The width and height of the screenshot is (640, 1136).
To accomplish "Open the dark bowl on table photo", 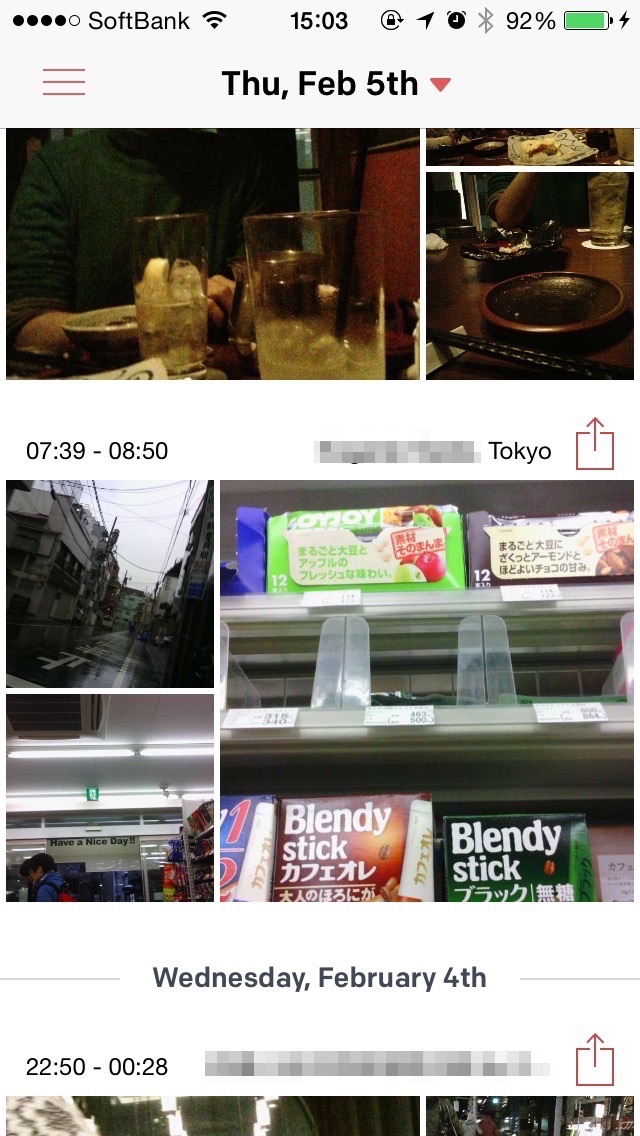I will 530,276.
